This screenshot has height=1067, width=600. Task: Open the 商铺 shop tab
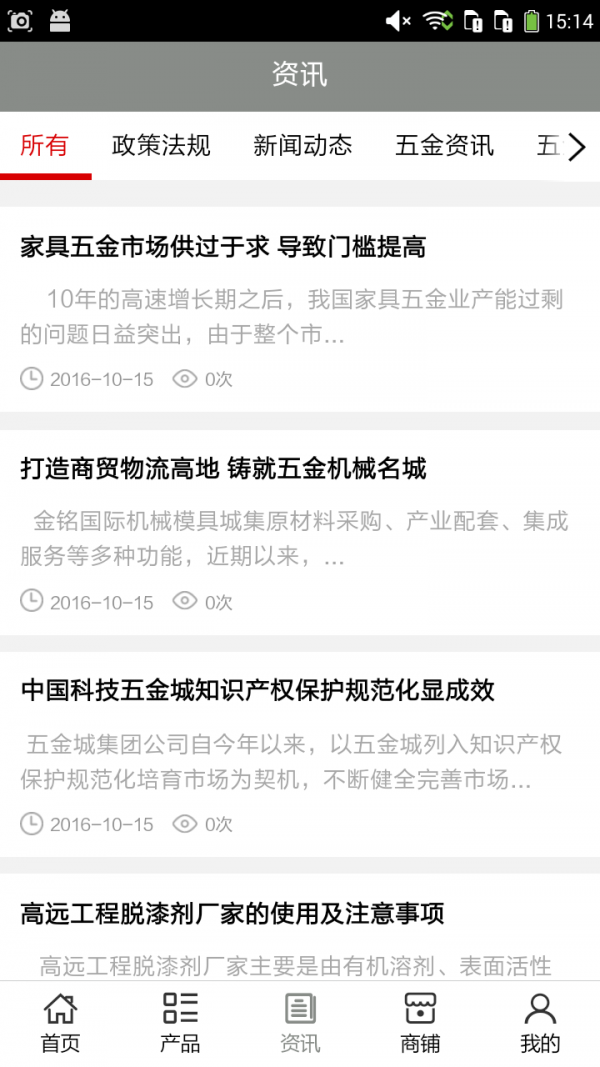click(420, 1023)
